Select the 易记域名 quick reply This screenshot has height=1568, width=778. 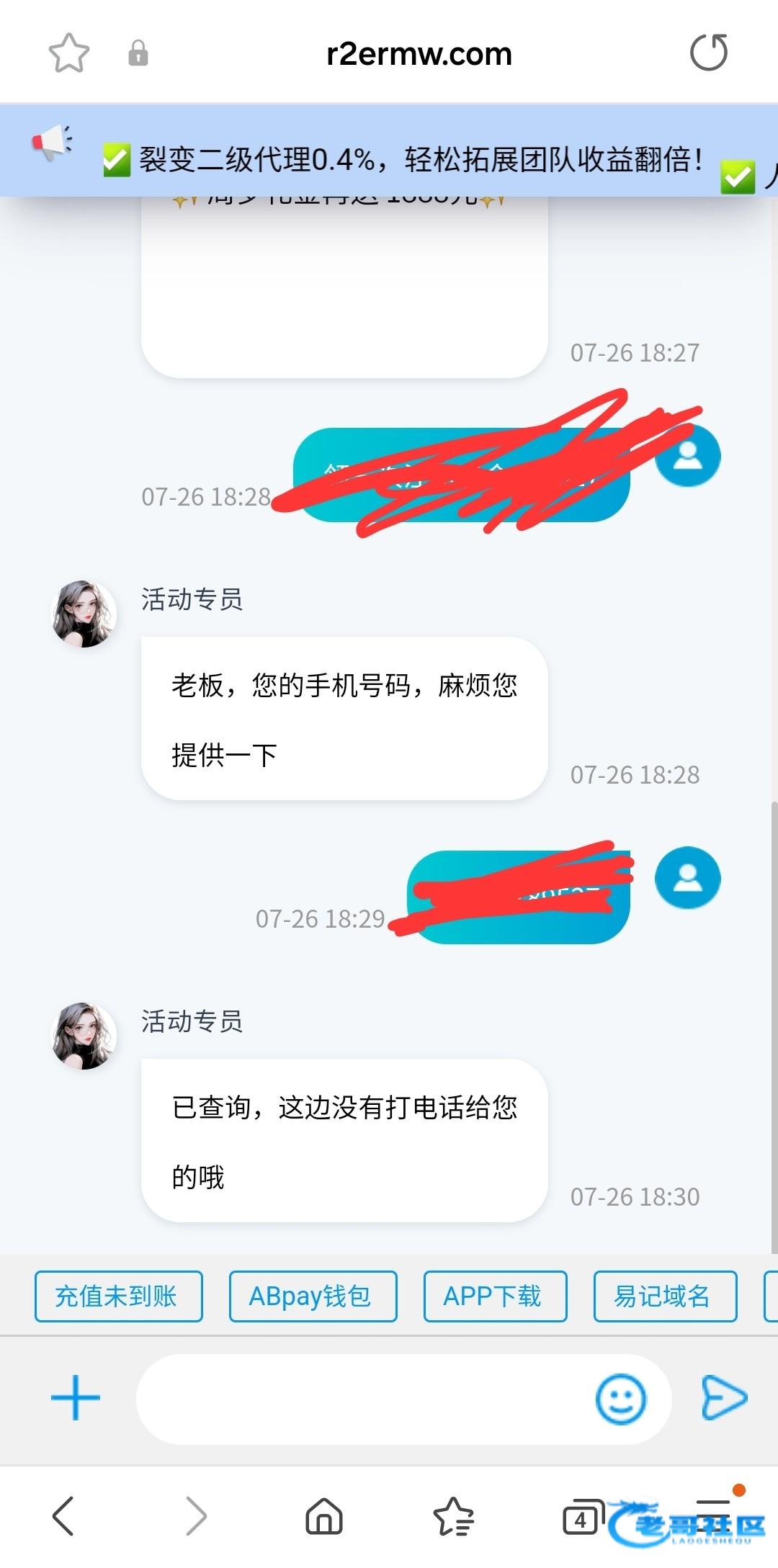point(664,1296)
